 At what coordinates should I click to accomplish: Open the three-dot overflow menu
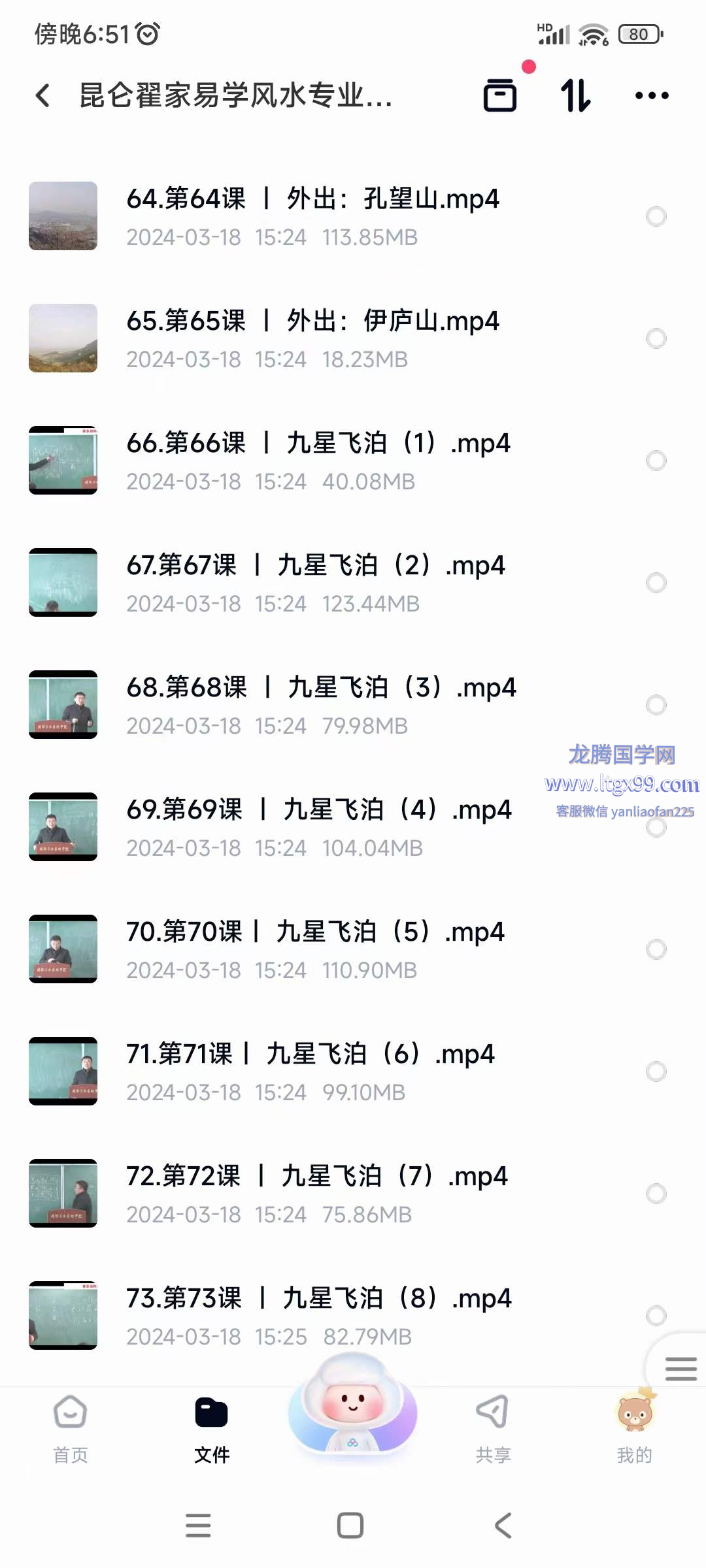pos(652,95)
